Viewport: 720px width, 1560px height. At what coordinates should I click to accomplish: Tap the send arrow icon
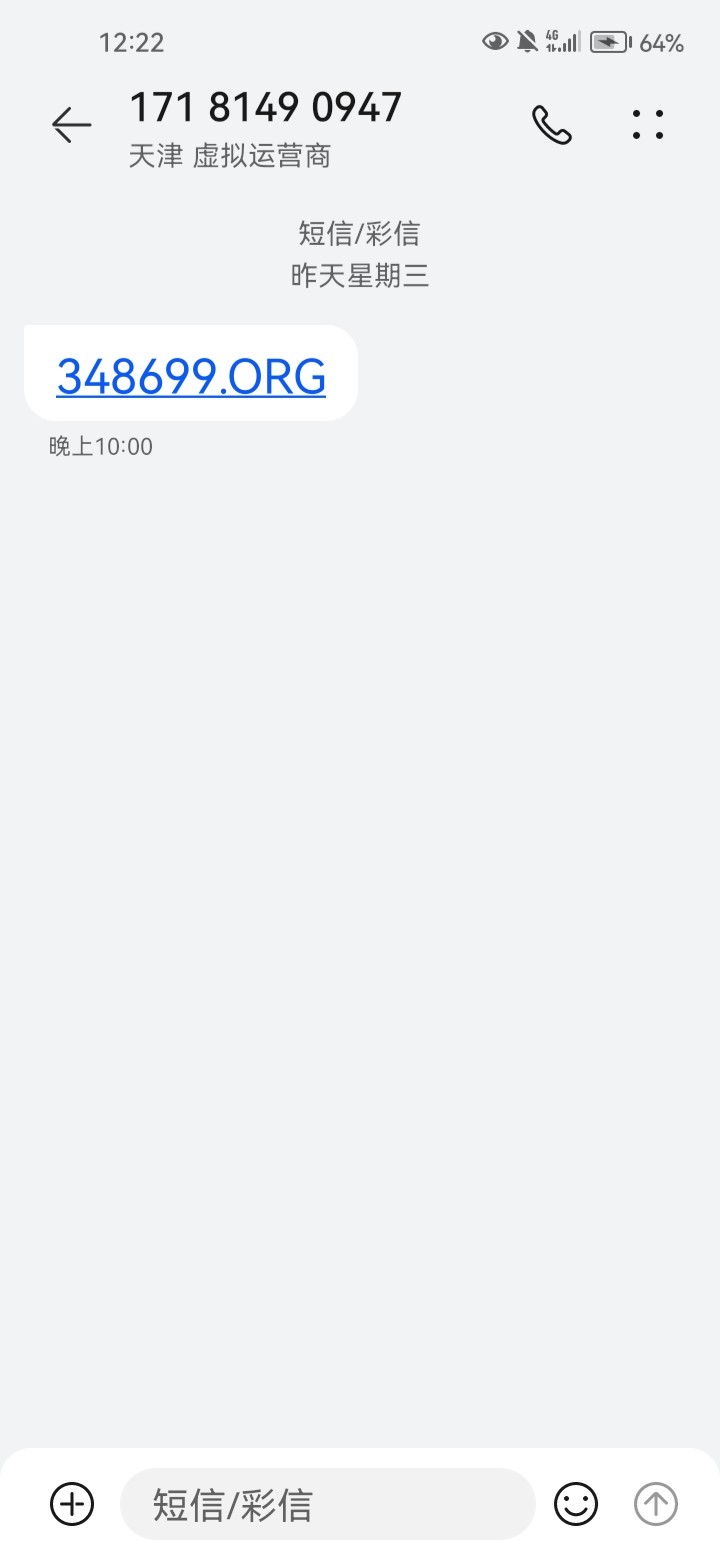click(x=655, y=1504)
